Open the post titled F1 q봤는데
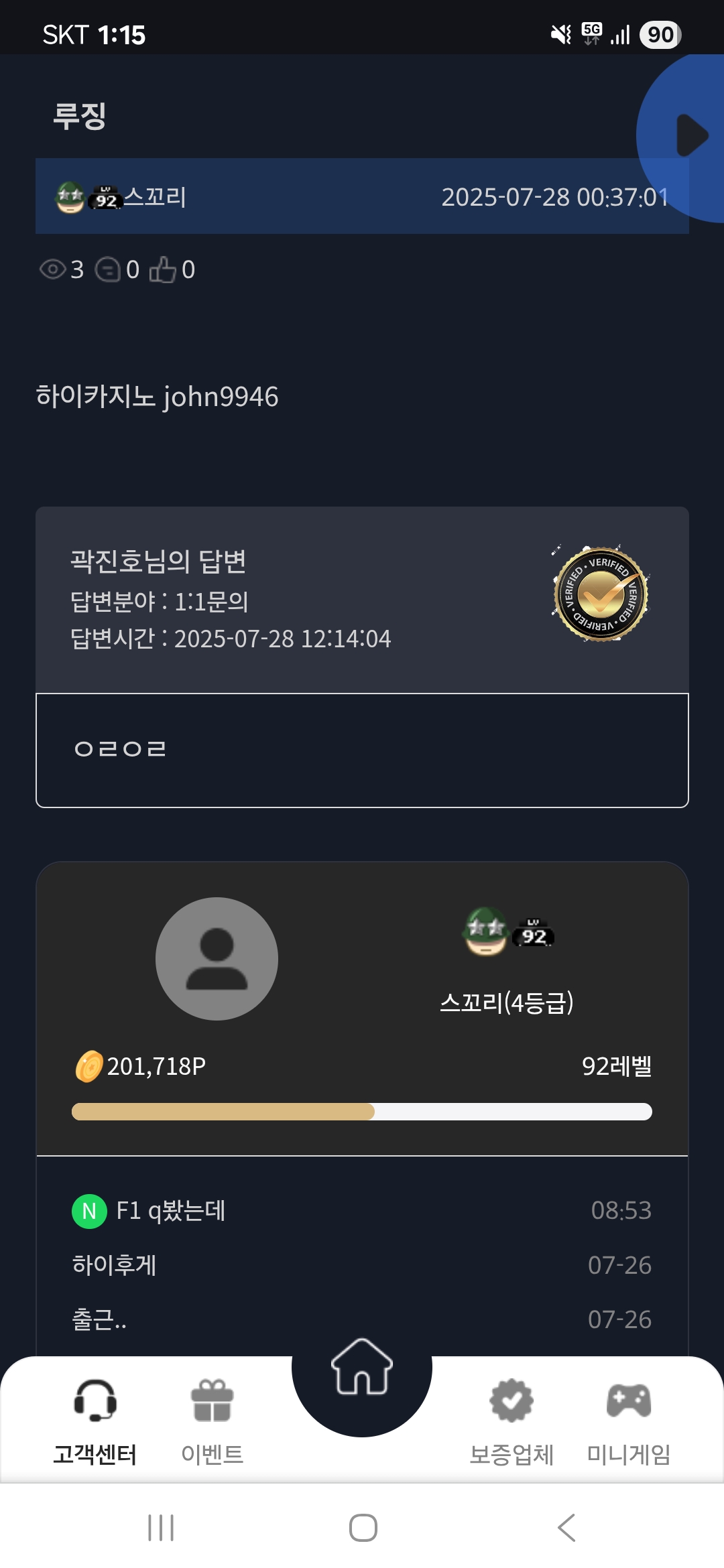The height and width of the screenshot is (1568, 724). click(x=362, y=1211)
